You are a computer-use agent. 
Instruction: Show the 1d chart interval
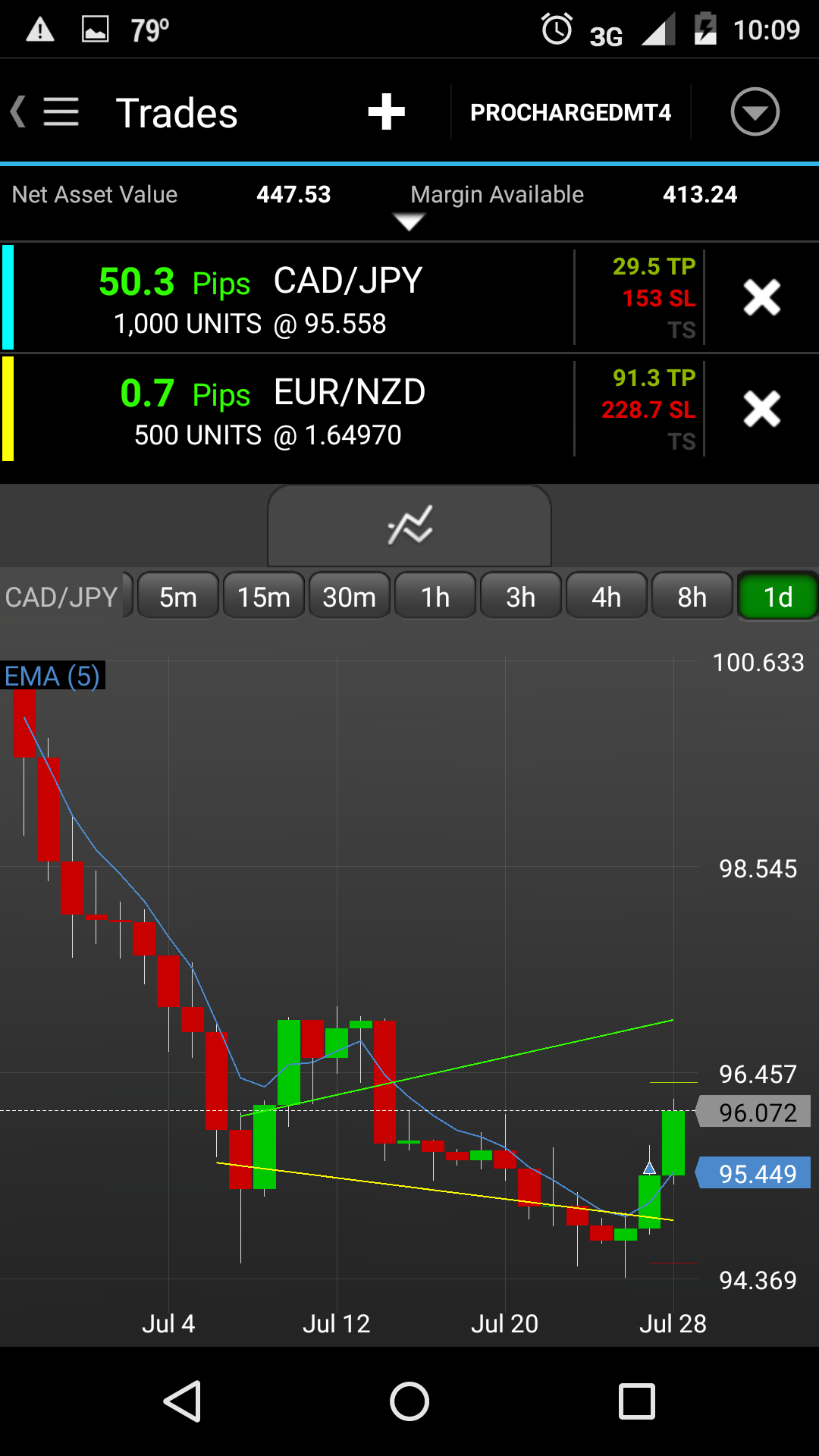777,597
